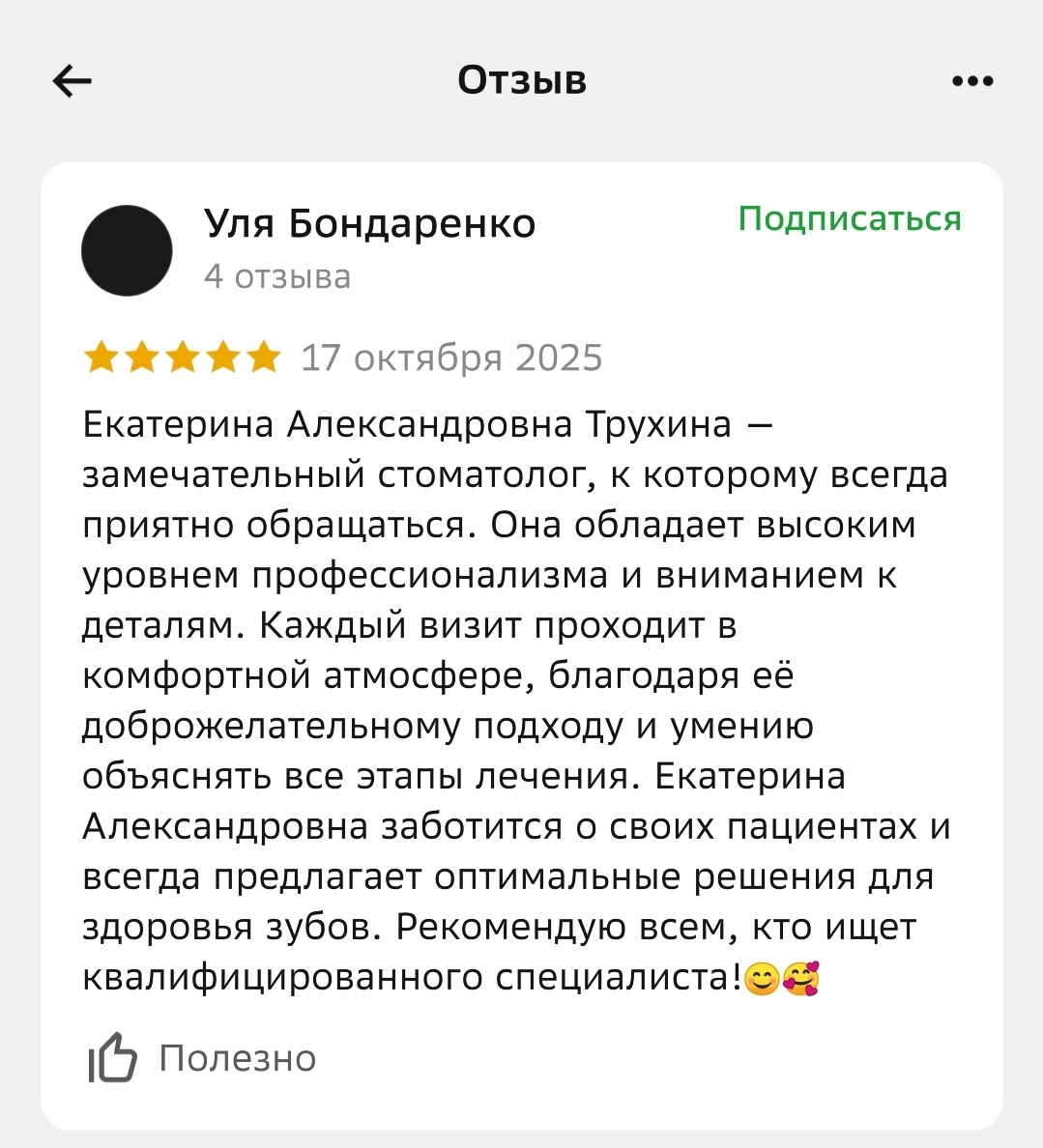Open the three-dot overflow menu
This screenshot has height=1148, width=1043.
point(972,81)
